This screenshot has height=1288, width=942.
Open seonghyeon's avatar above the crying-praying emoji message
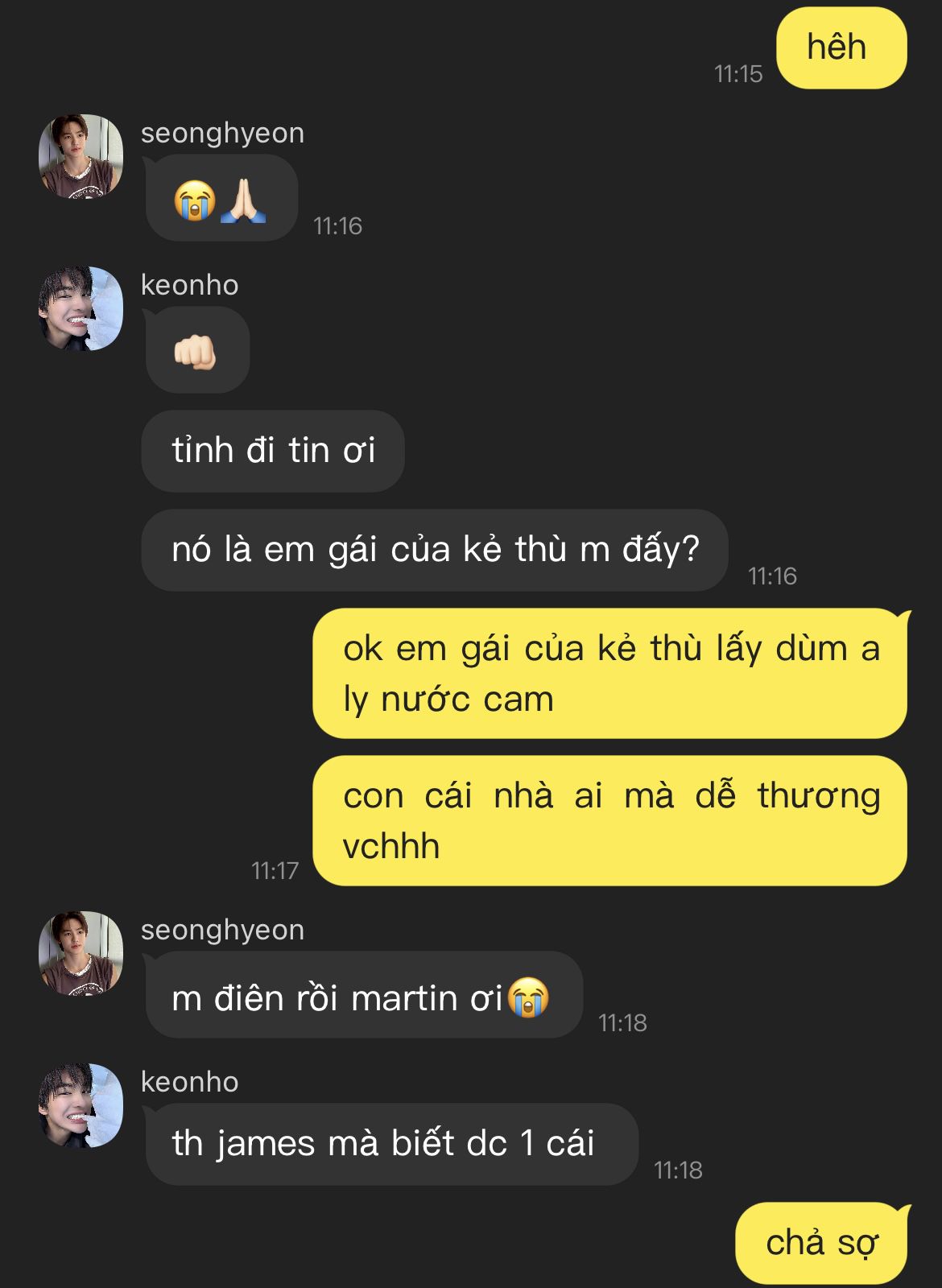81,156
